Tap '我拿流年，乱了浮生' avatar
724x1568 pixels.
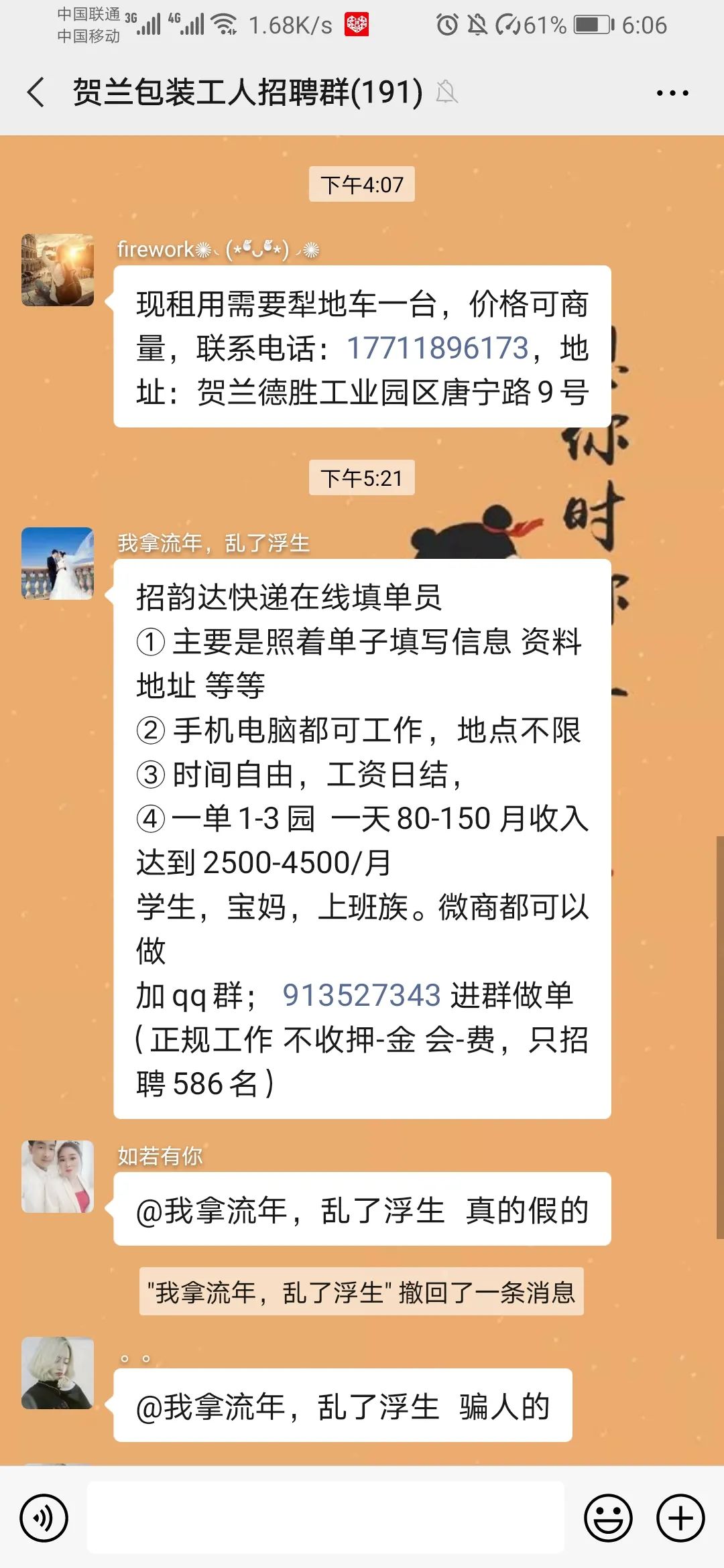[x=57, y=563]
